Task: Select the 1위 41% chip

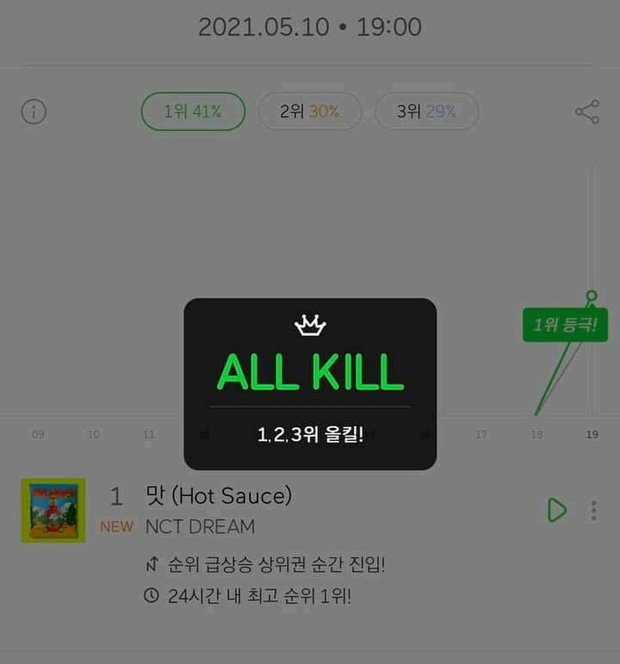Action: tap(194, 112)
